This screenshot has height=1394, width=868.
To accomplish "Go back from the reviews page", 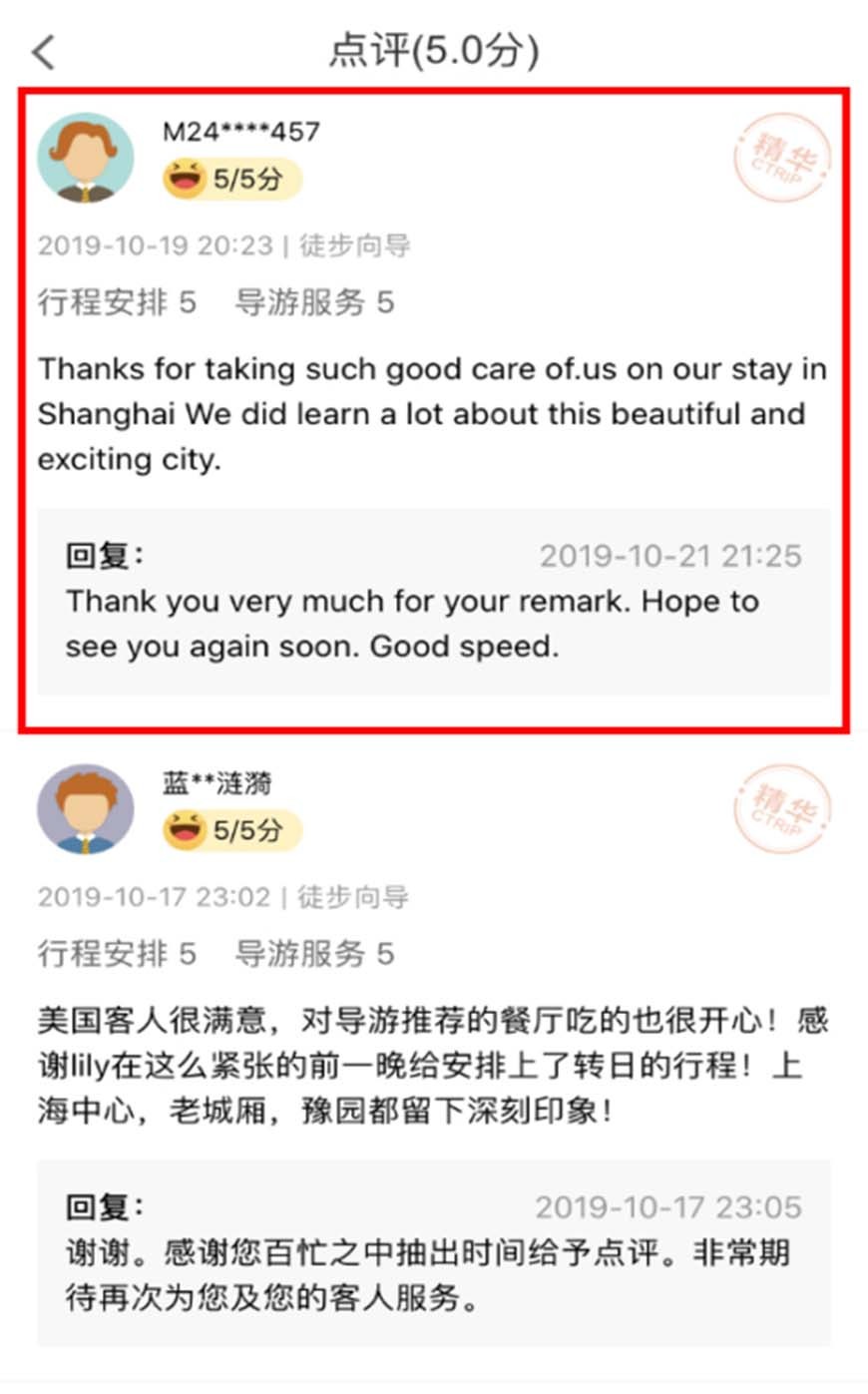I will coord(44,52).
